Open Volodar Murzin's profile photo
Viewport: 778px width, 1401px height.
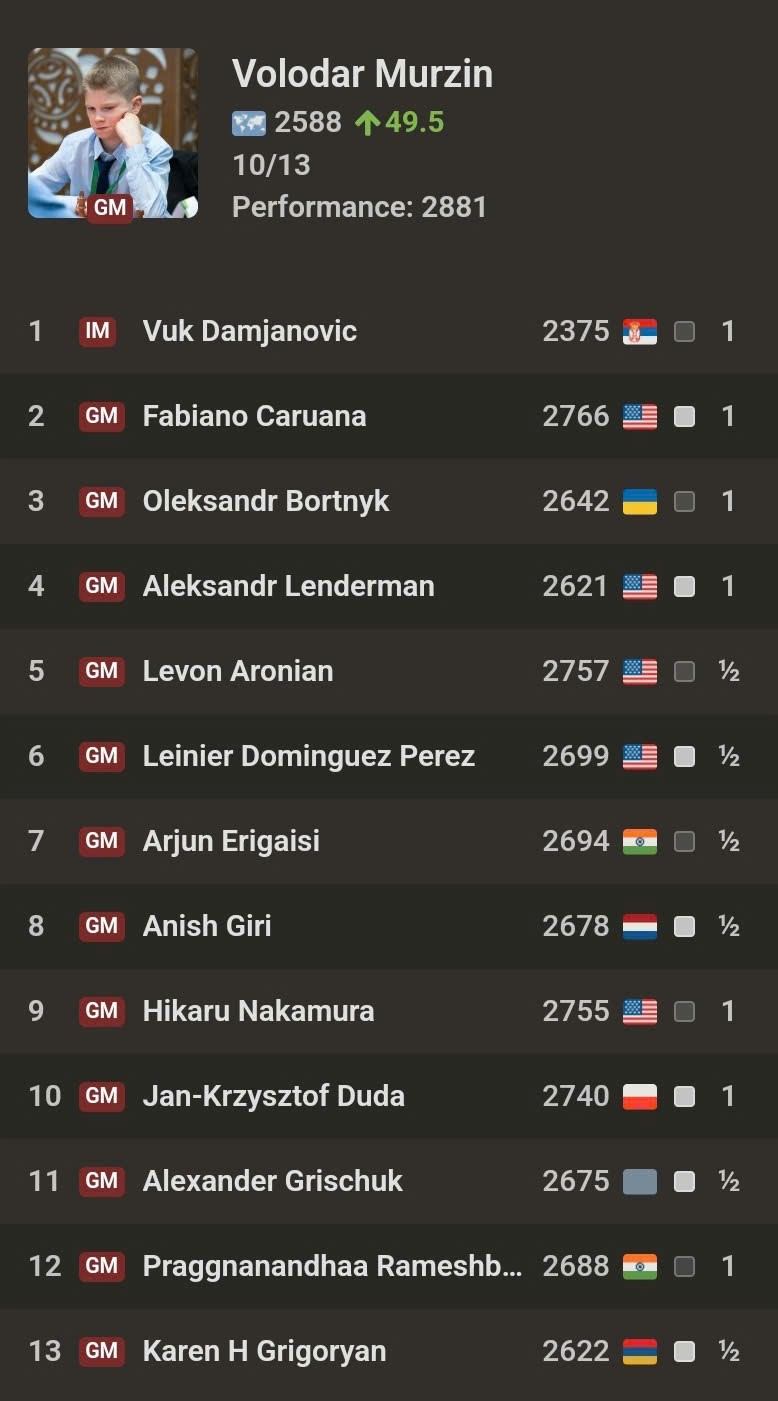tap(113, 133)
